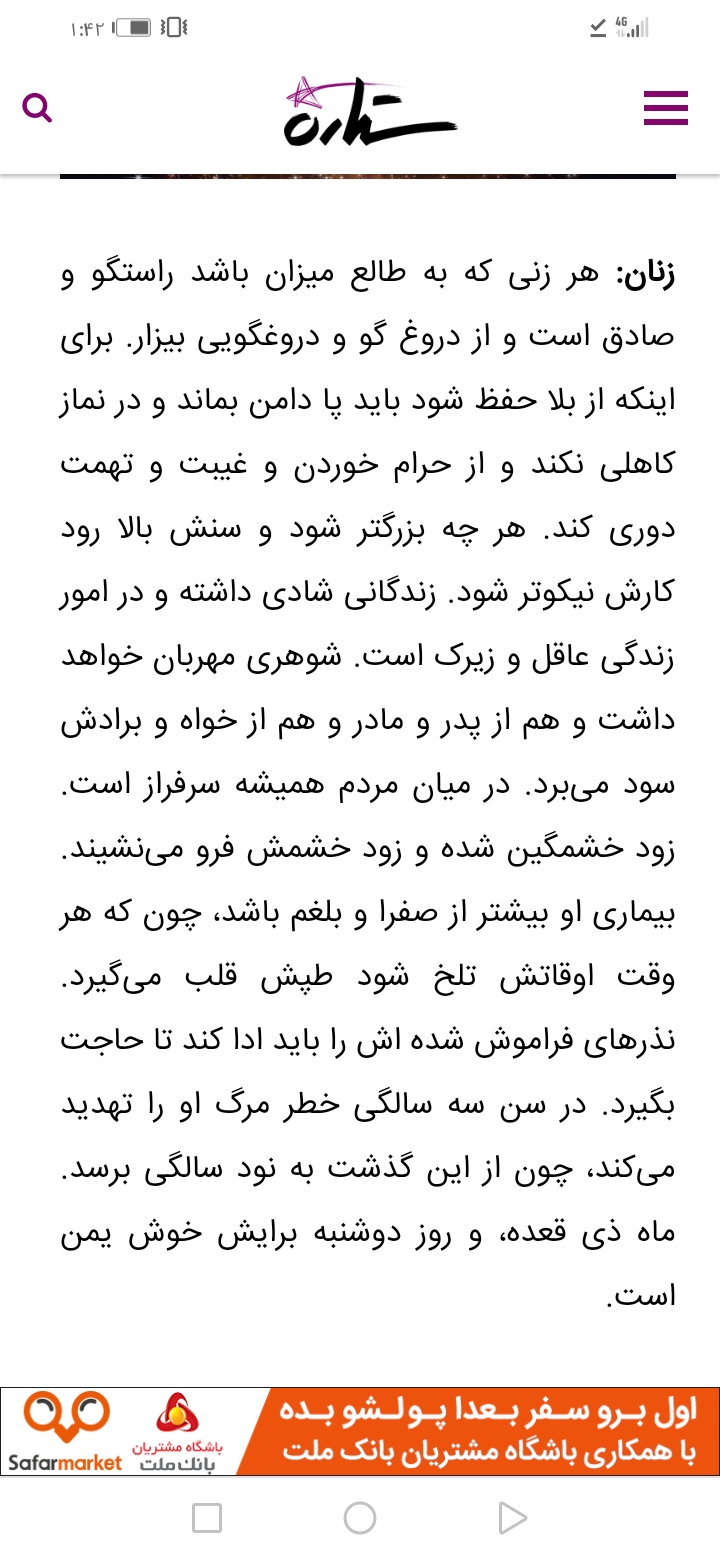Tap the system back button

pos(512,1518)
